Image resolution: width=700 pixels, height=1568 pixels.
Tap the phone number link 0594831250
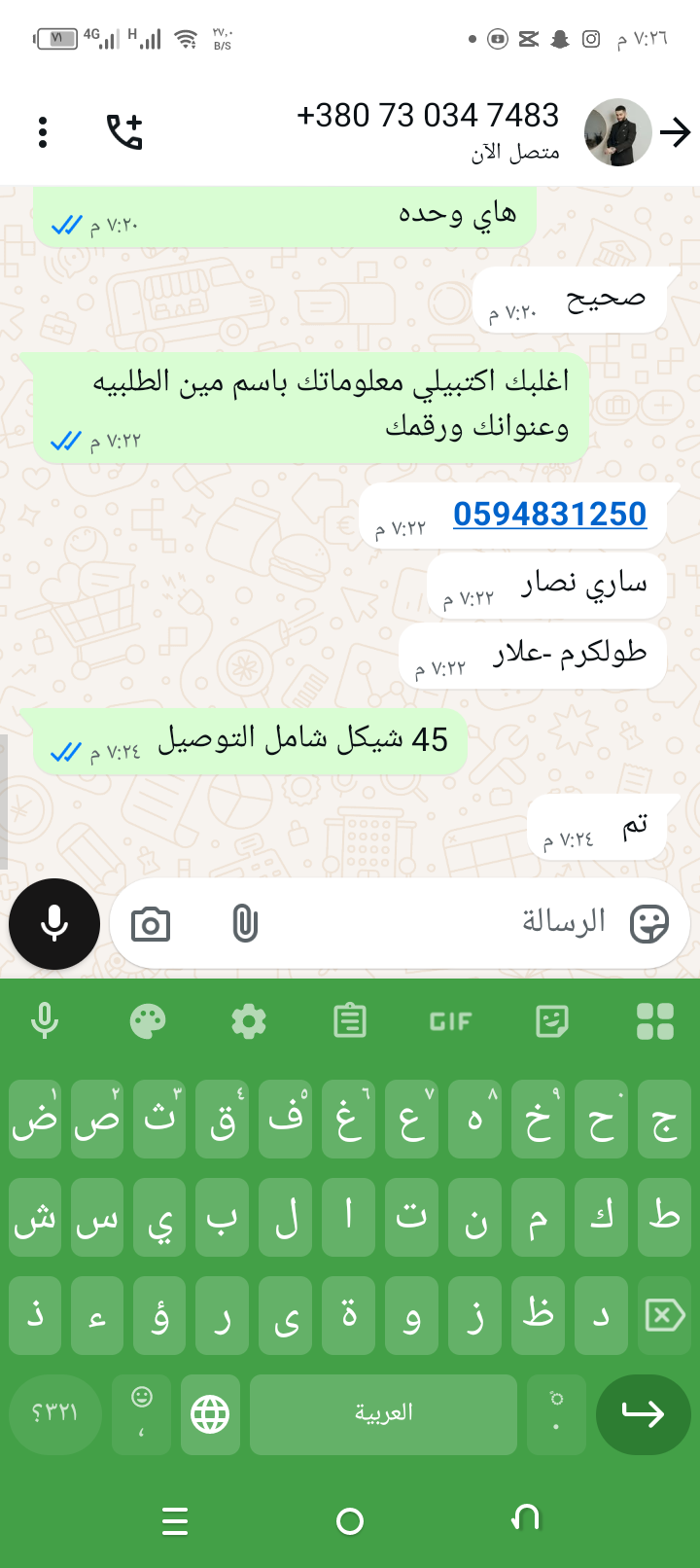[549, 514]
